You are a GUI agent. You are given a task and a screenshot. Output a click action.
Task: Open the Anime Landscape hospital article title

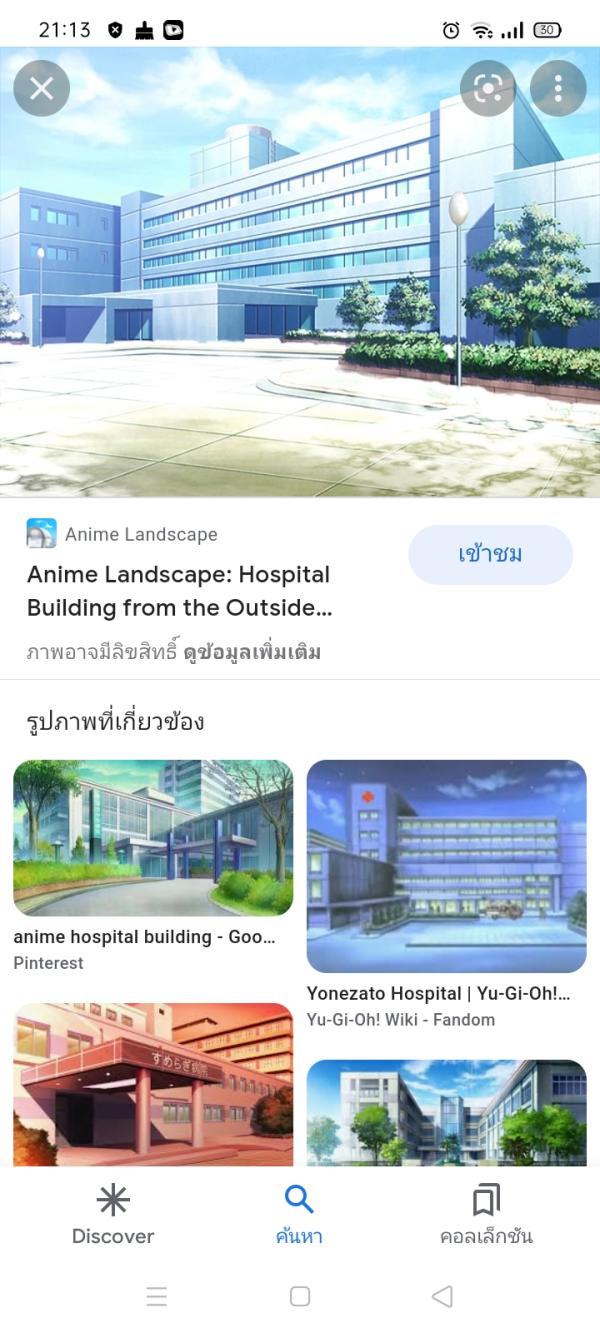tap(178, 591)
